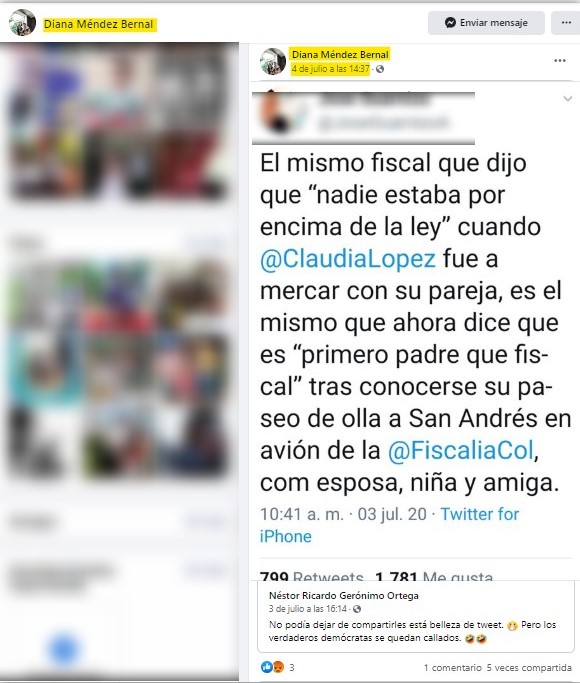Open the post's three-dot options menu
Viewport: 580px width, 683px height.
560,61
